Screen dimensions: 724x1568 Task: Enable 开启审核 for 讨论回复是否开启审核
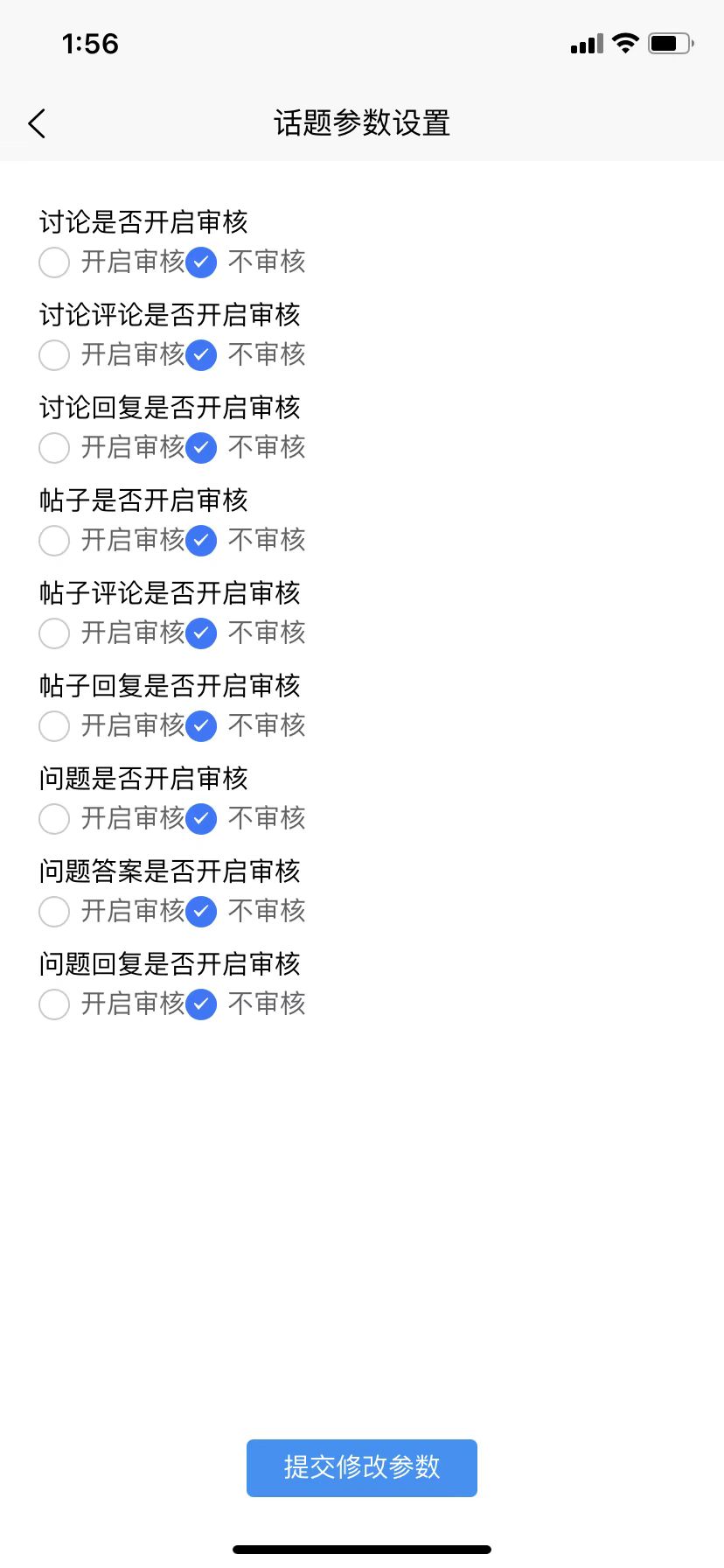pos(54,448)
